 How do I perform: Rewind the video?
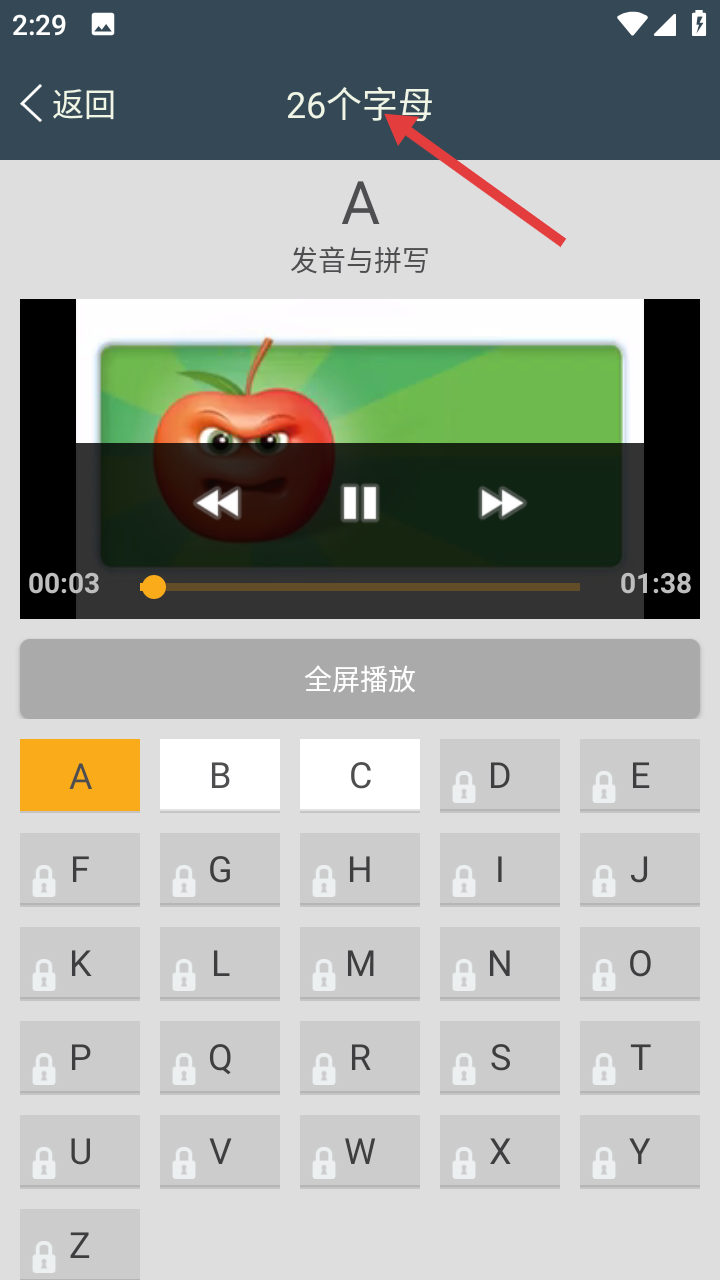coord(218,503)
